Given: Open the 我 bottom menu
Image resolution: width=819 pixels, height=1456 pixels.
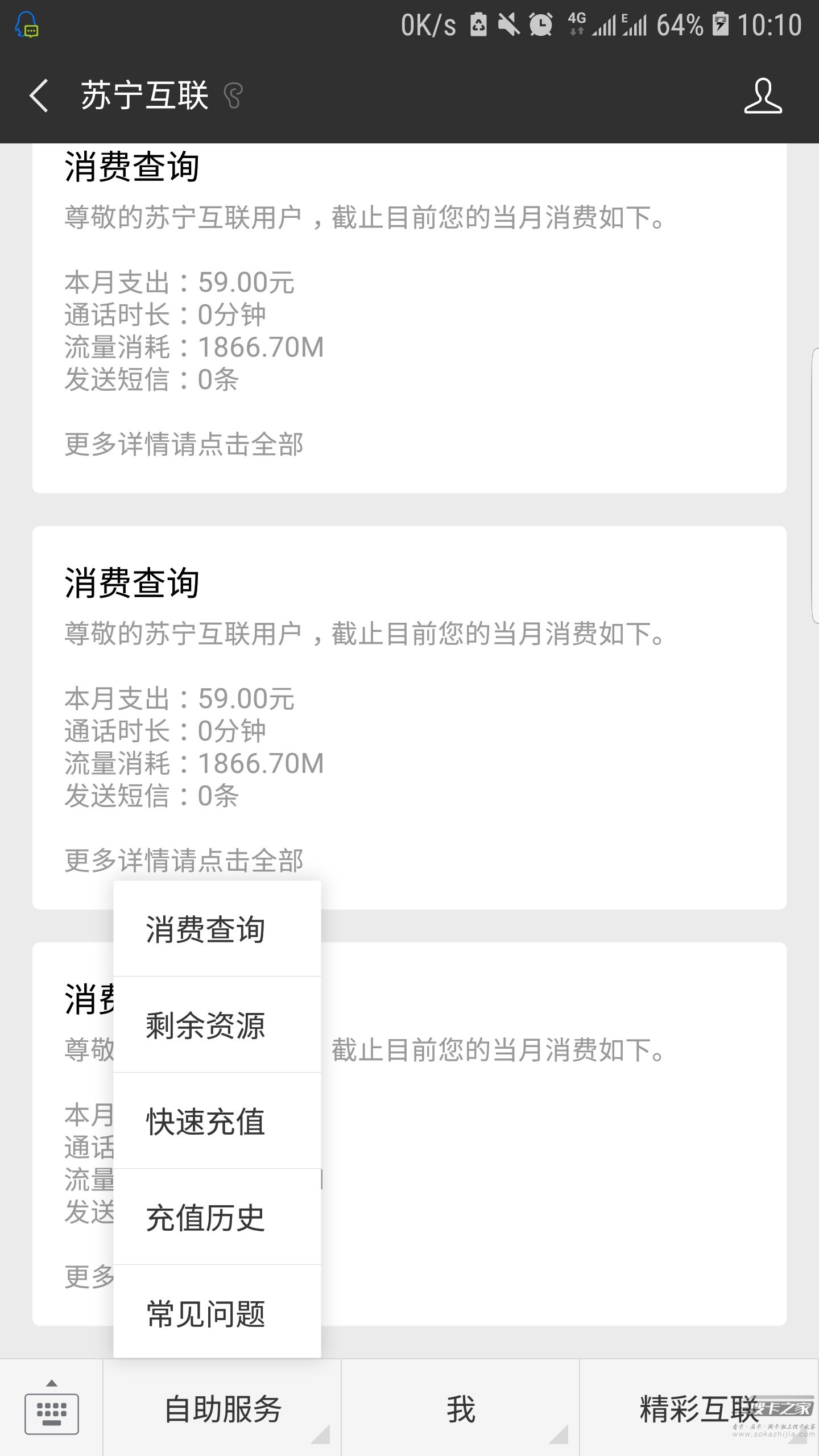Looking at the screenshot, I should (x=461, y=1408).
